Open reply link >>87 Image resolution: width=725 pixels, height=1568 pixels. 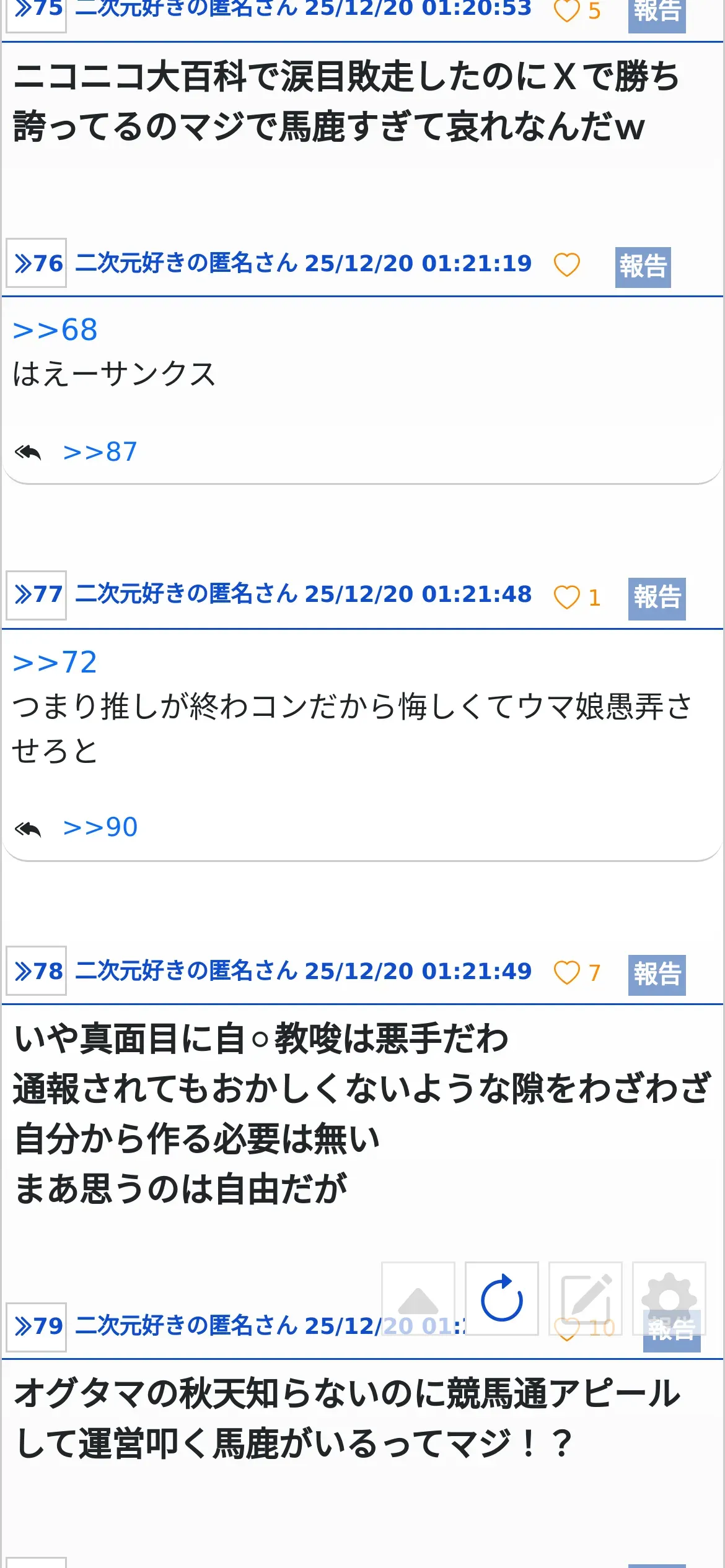tap(100, 451)
